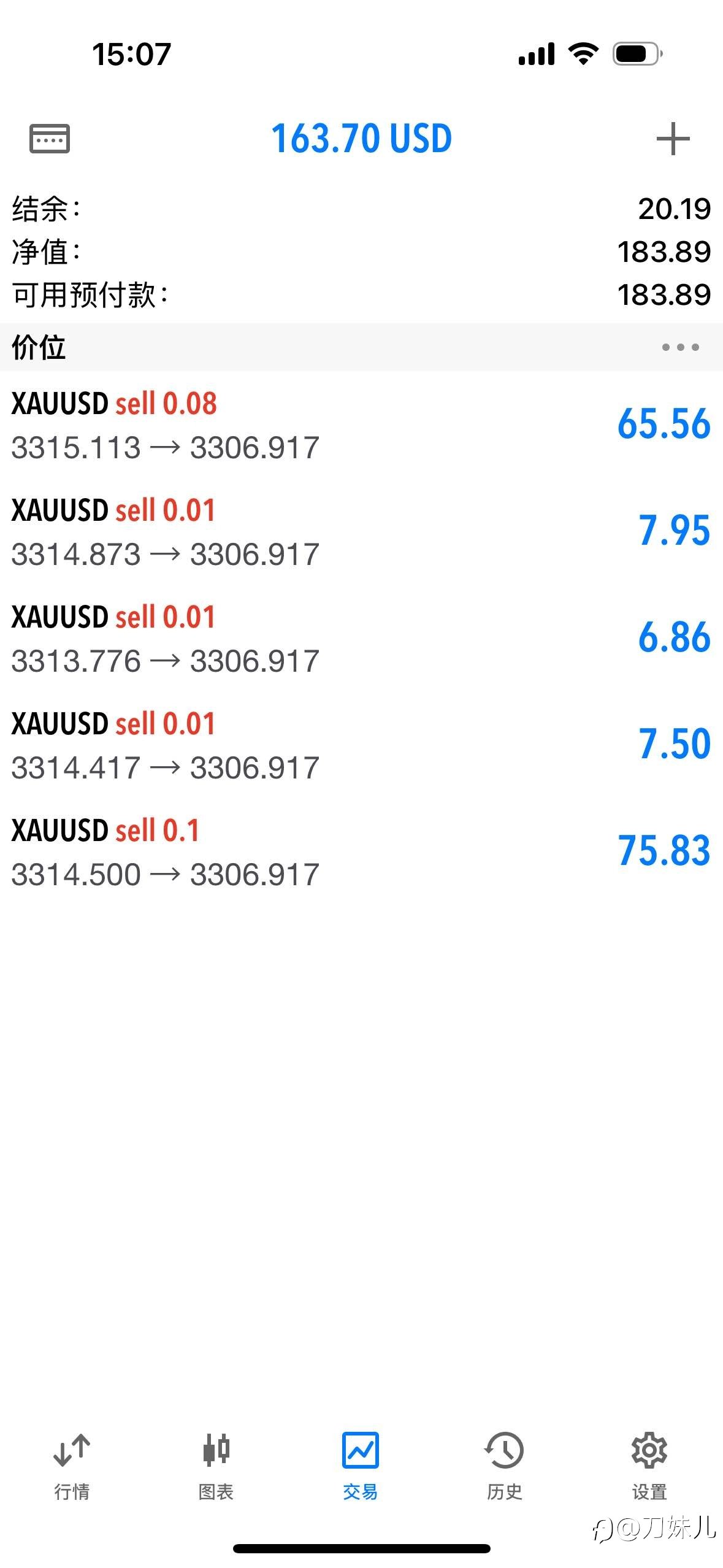Switch to the 设置 tab
Viewport: 723px width, 1568px height.
point(649,1466)
